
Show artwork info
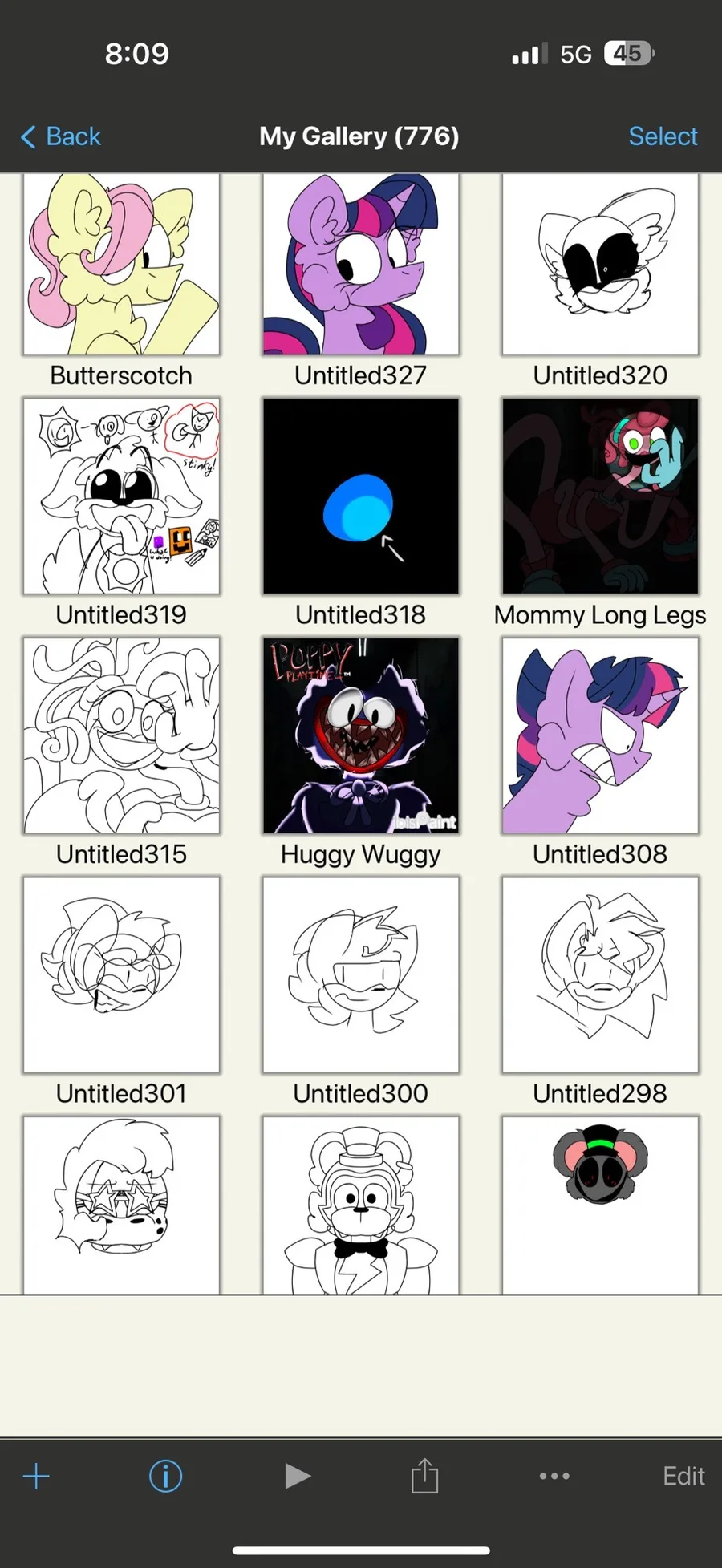point(165,1476)
